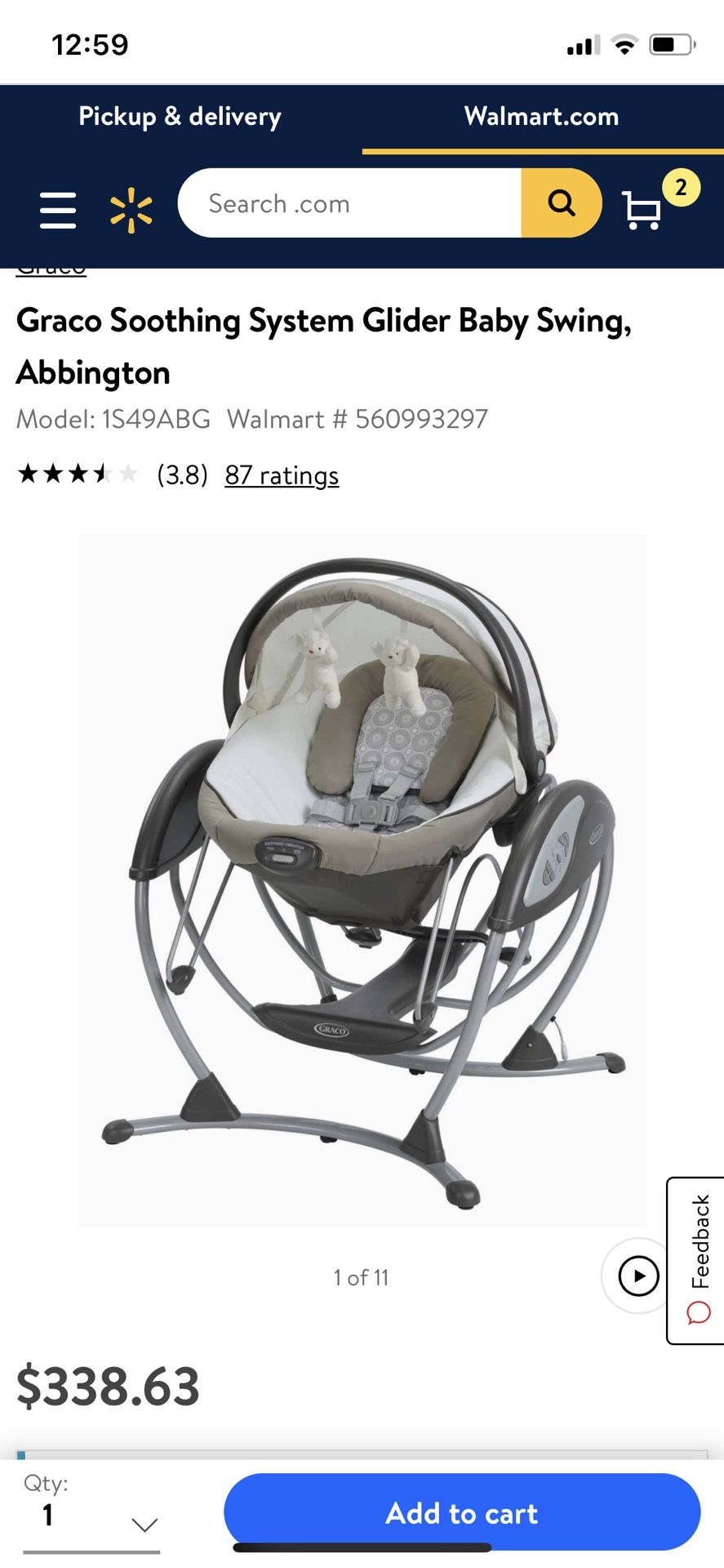Open the 87 ratings link
This screenshot has width=724, height=1568.
(282, 474)
